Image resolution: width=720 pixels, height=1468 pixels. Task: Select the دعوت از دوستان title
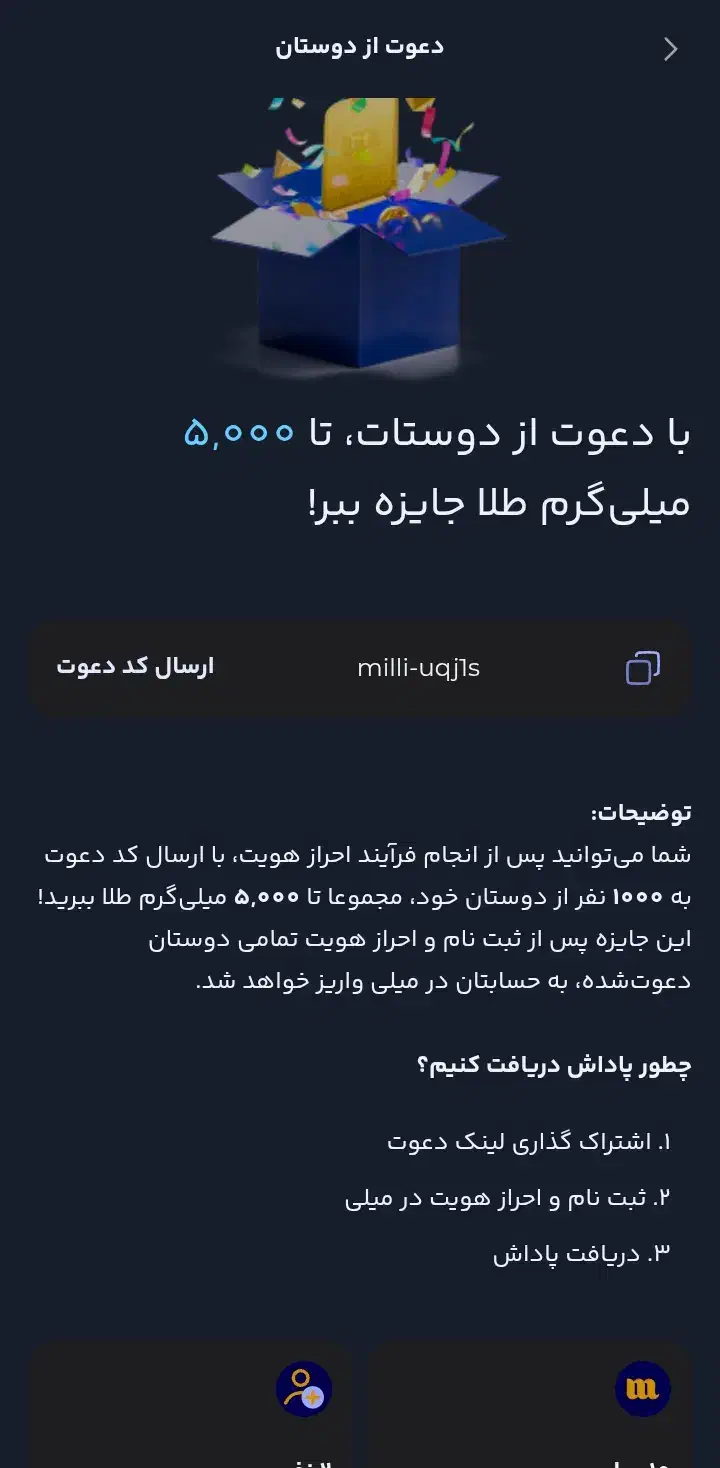pos(358,46)
